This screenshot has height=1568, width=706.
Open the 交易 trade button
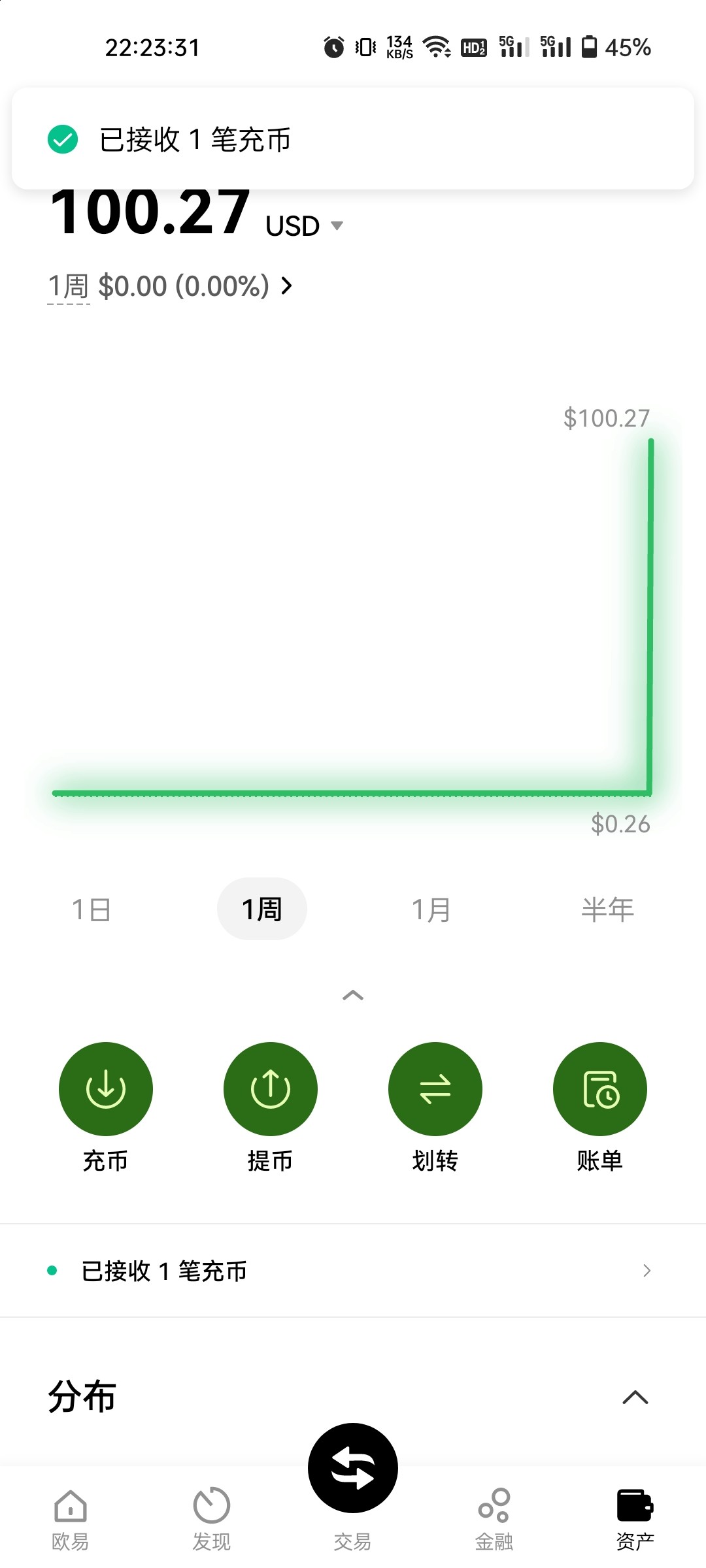tap(353, 1468)
